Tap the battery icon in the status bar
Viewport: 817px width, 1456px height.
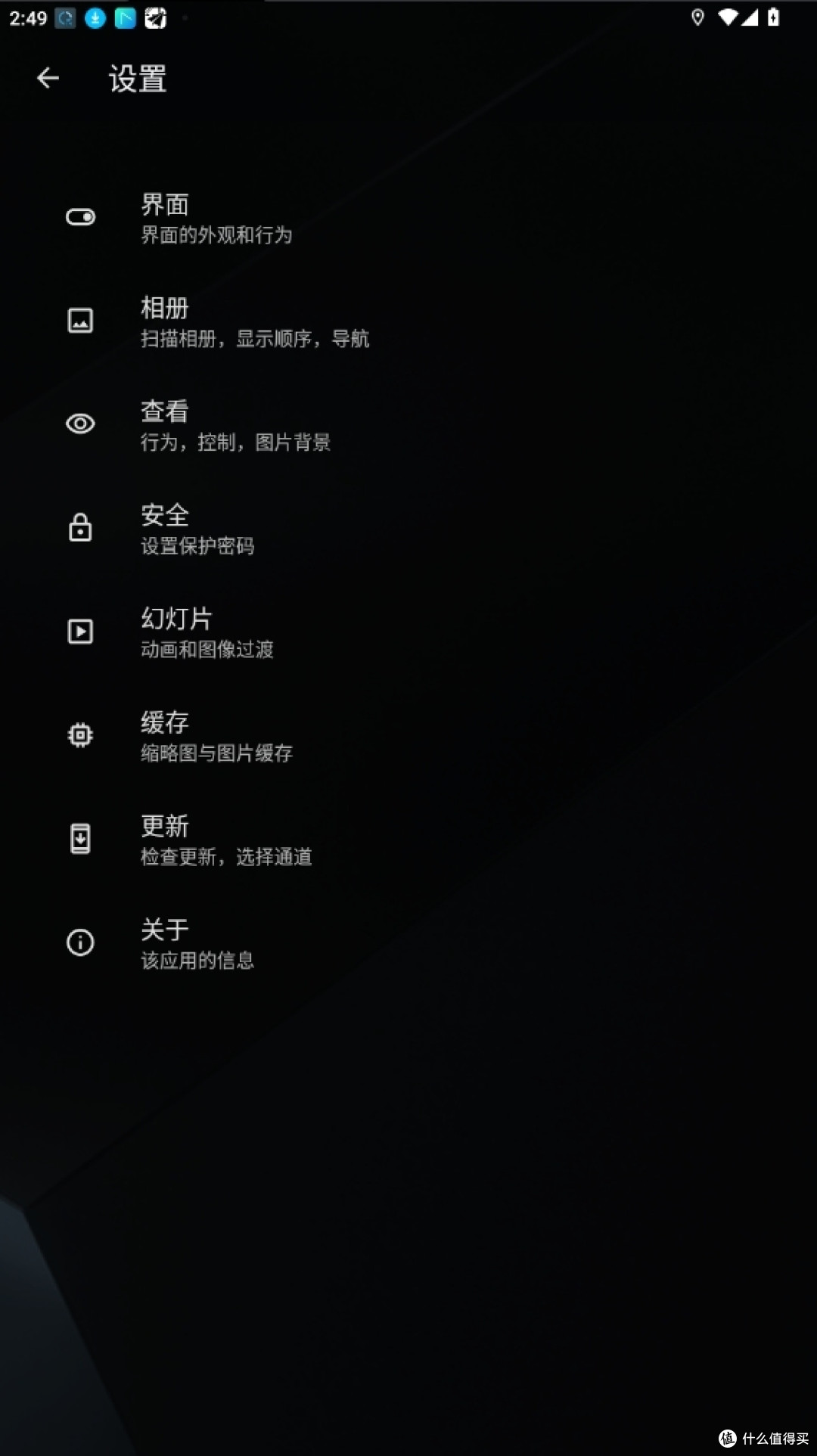(773, 17)
